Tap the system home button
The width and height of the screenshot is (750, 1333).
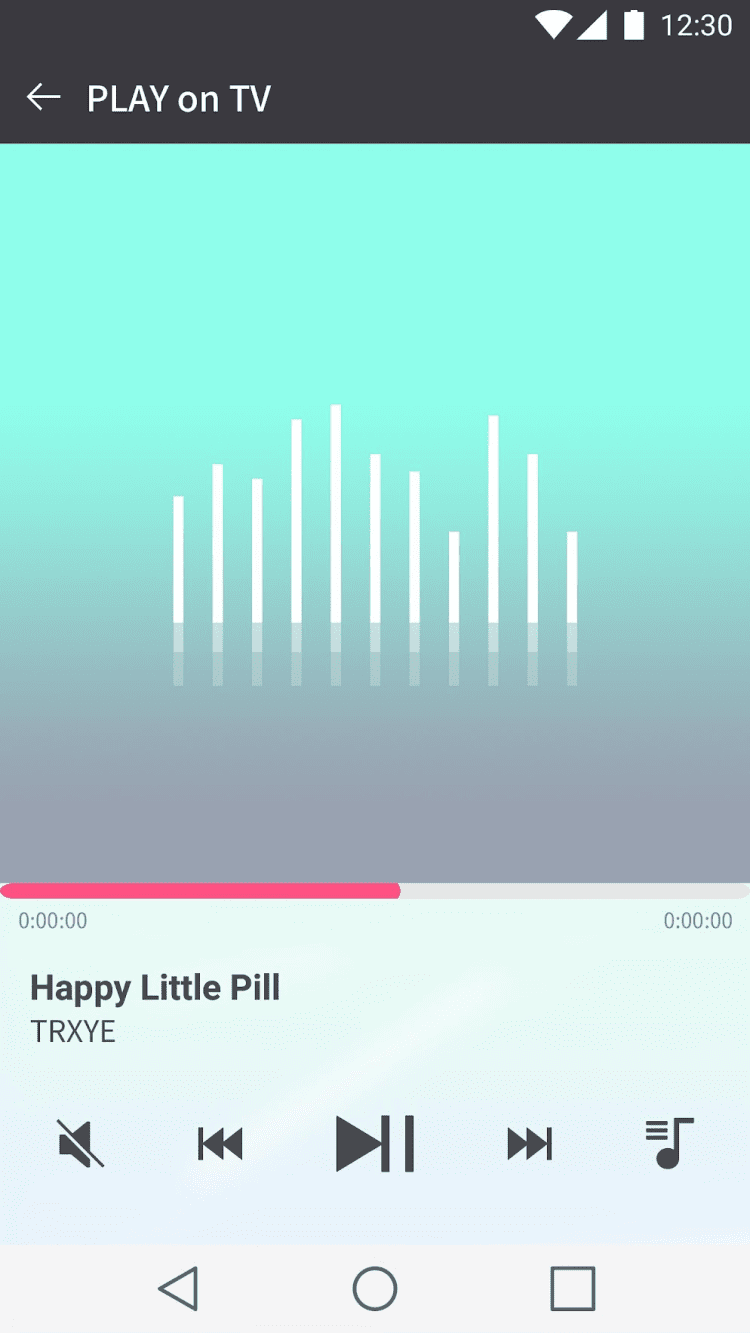click(x=375, y=1288)
